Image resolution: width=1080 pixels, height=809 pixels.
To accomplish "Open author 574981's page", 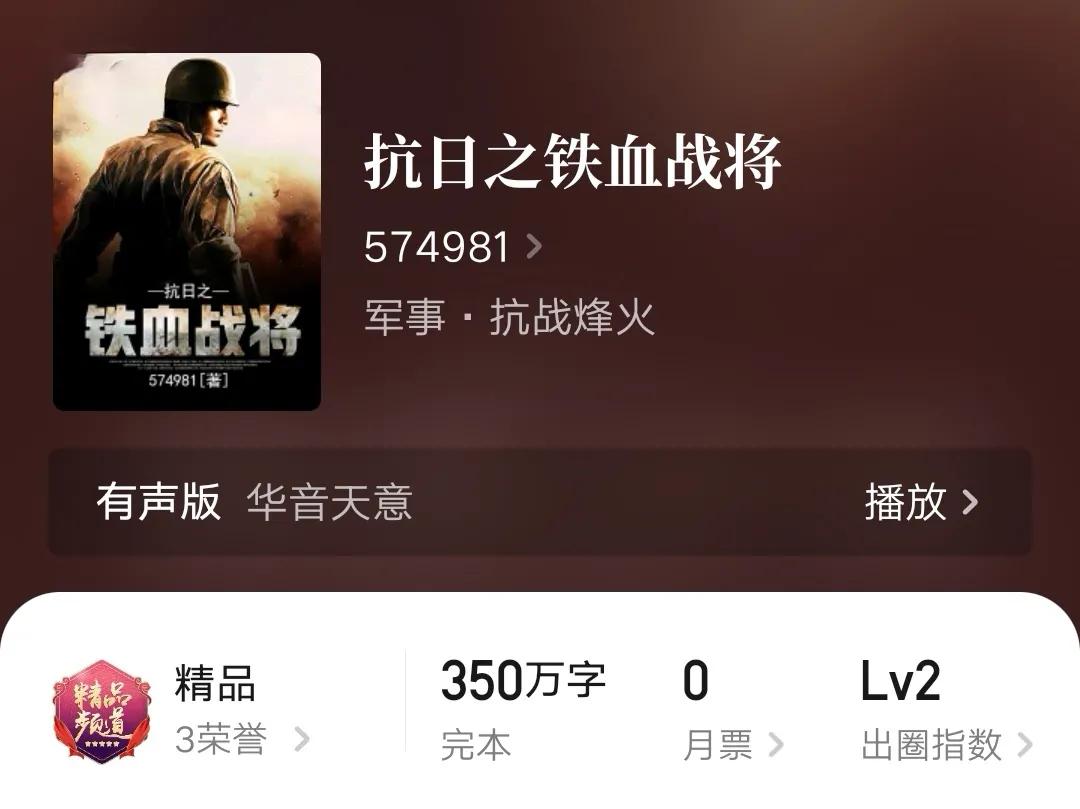I will [452, 247].
